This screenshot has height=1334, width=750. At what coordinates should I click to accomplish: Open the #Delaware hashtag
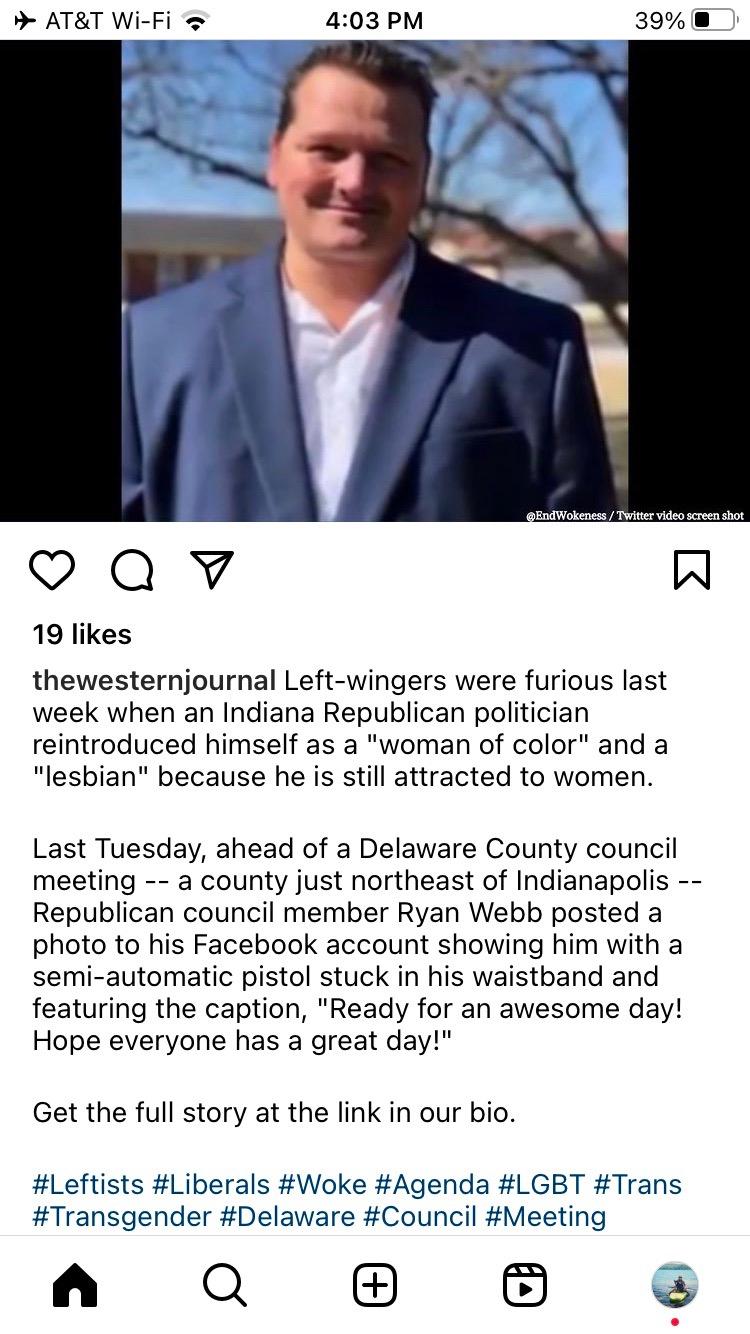[x=288, y=1217]
